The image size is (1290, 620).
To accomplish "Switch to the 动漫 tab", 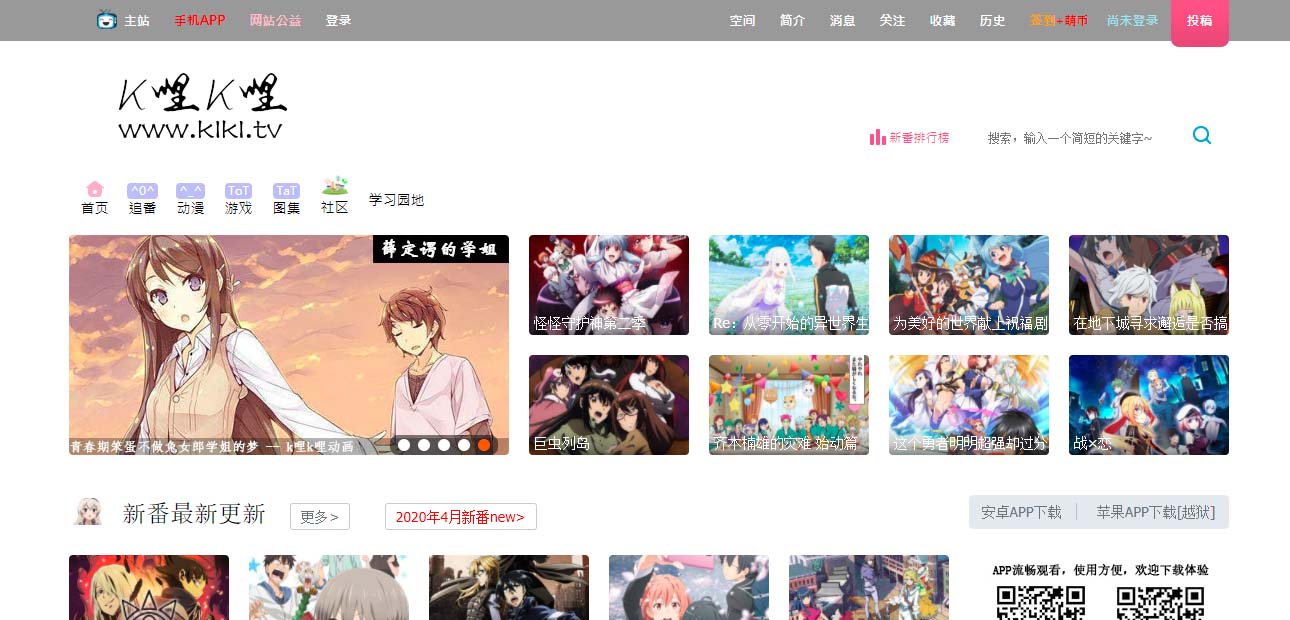I will (x=190, y=198).
